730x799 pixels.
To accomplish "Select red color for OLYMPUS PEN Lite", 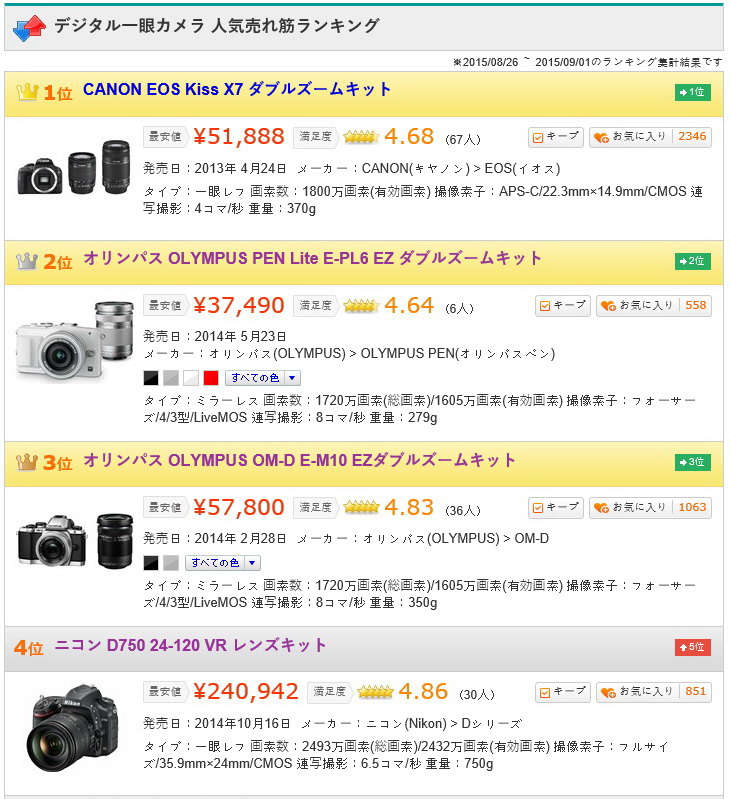I will click(211, 378).
